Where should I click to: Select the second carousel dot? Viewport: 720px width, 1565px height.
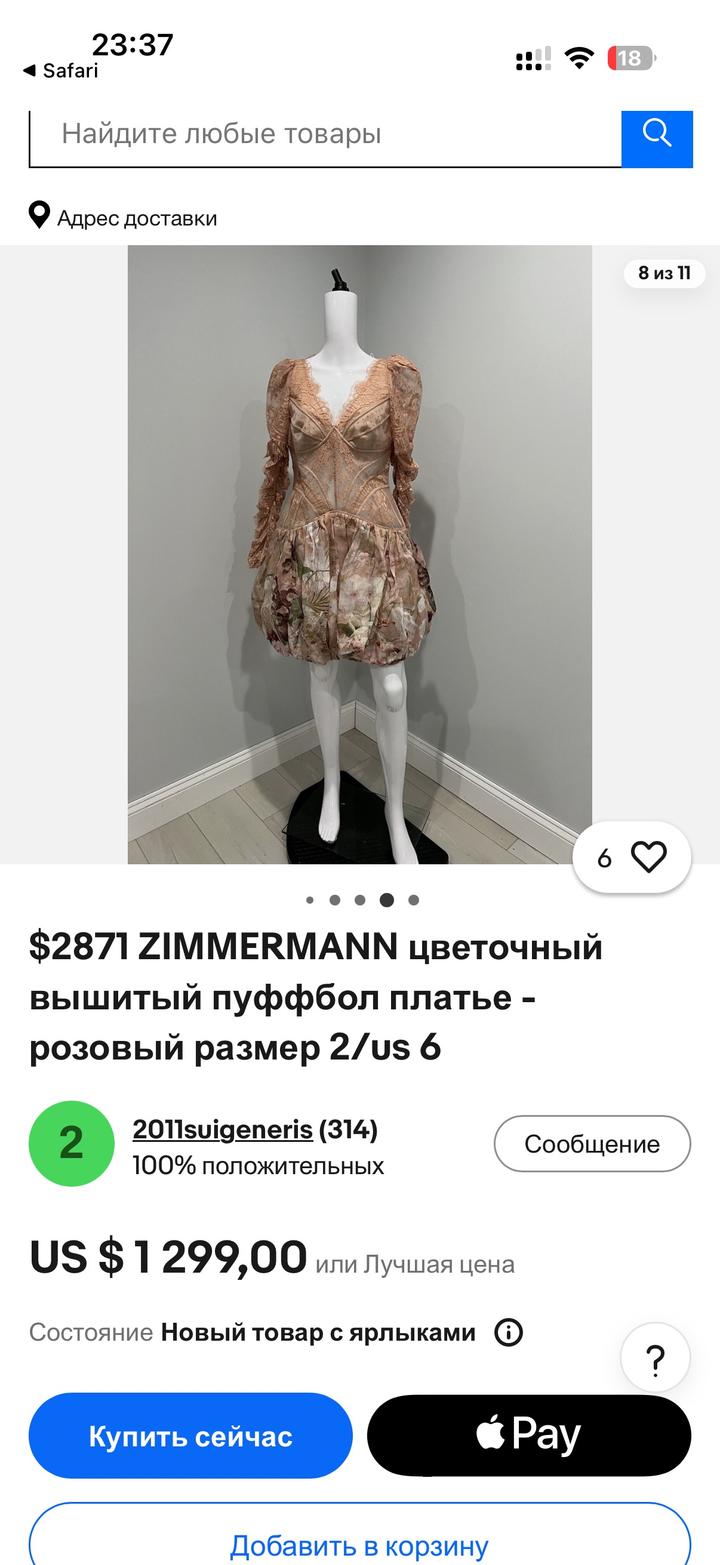tap(335, 899)
